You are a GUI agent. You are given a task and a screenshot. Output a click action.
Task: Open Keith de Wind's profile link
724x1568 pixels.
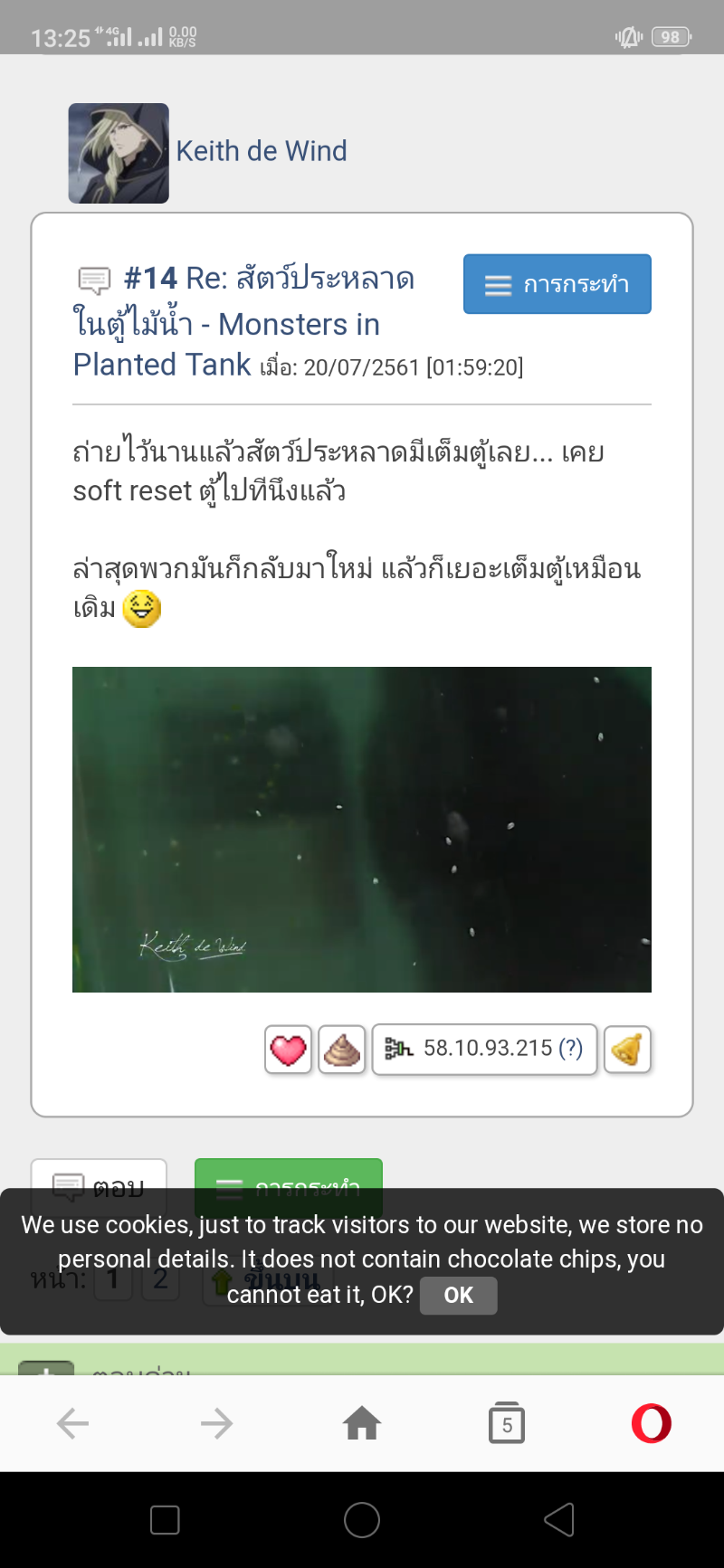pyautogui.click(x=262, y=151)
